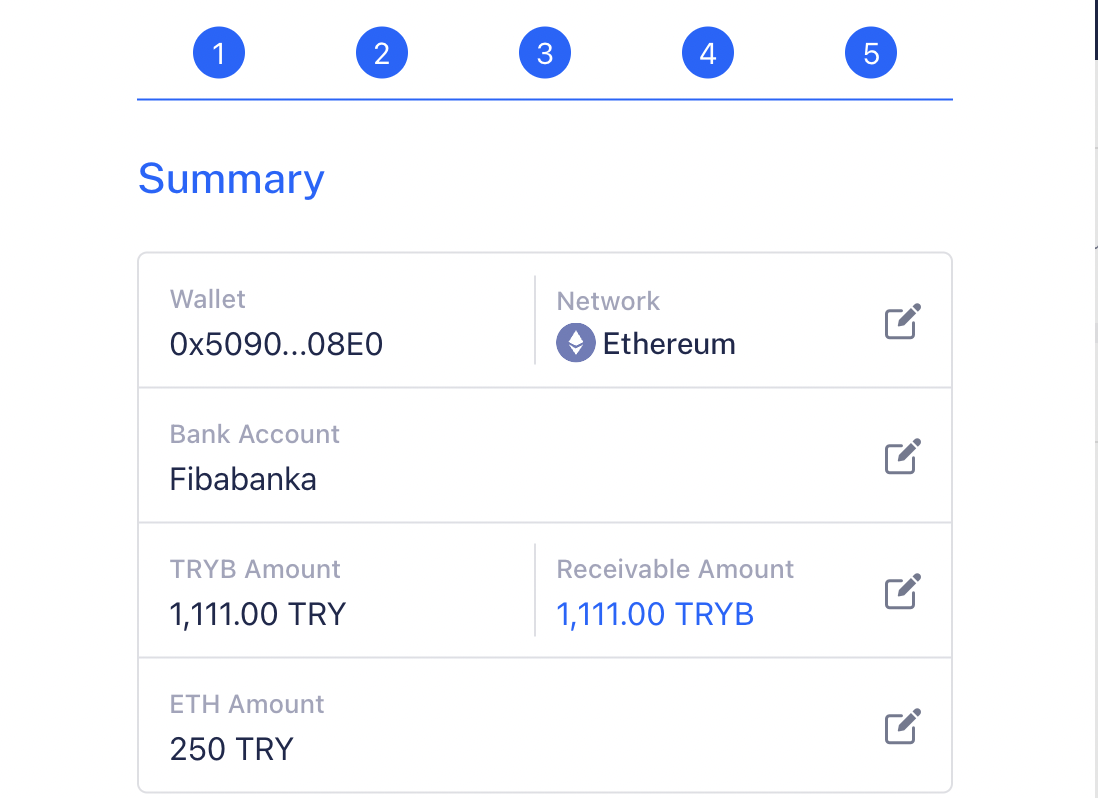The image size is (1098, 798).
Task: Open step 4 of the process
Action: coord(708,53)
